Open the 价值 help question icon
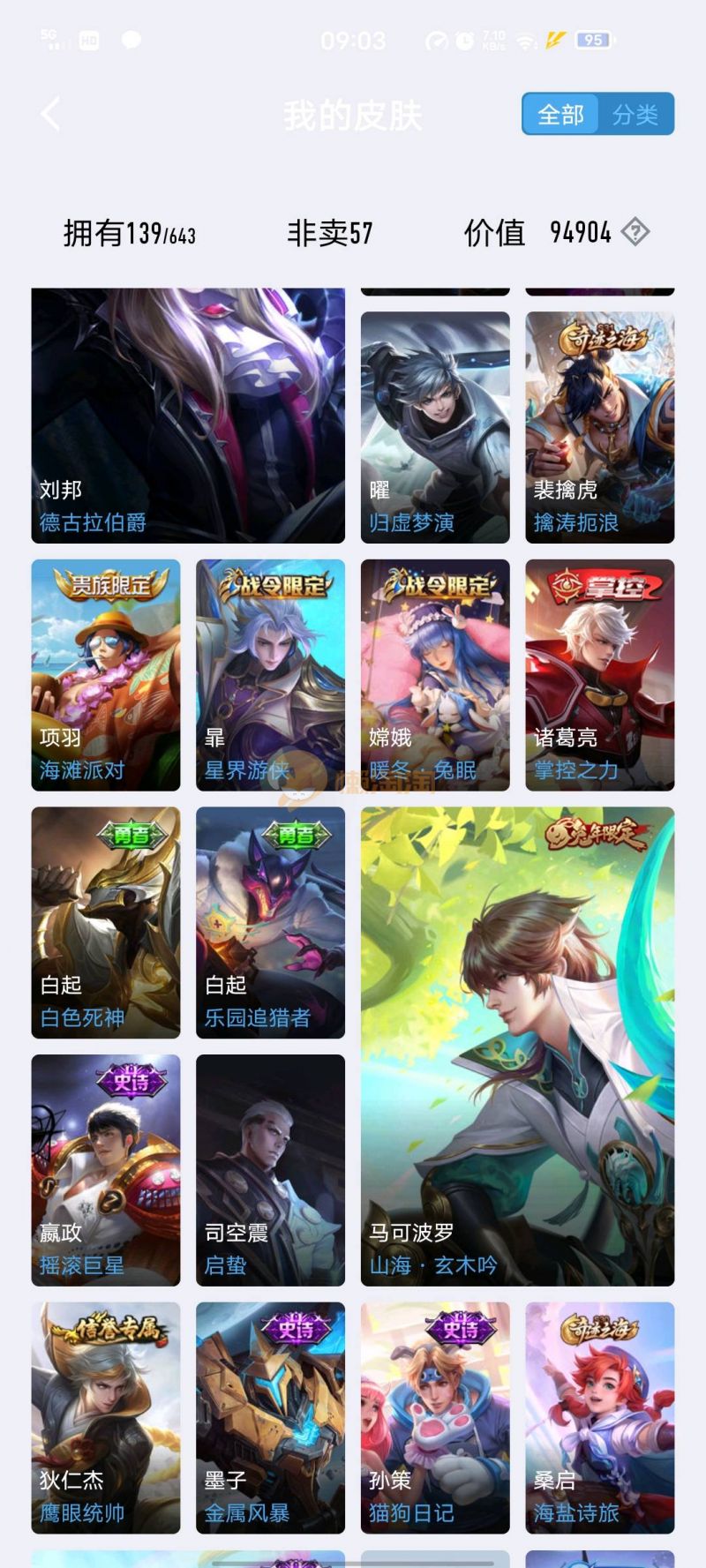Viewport: 706px width, 1568px height. [x=635, y=232]
